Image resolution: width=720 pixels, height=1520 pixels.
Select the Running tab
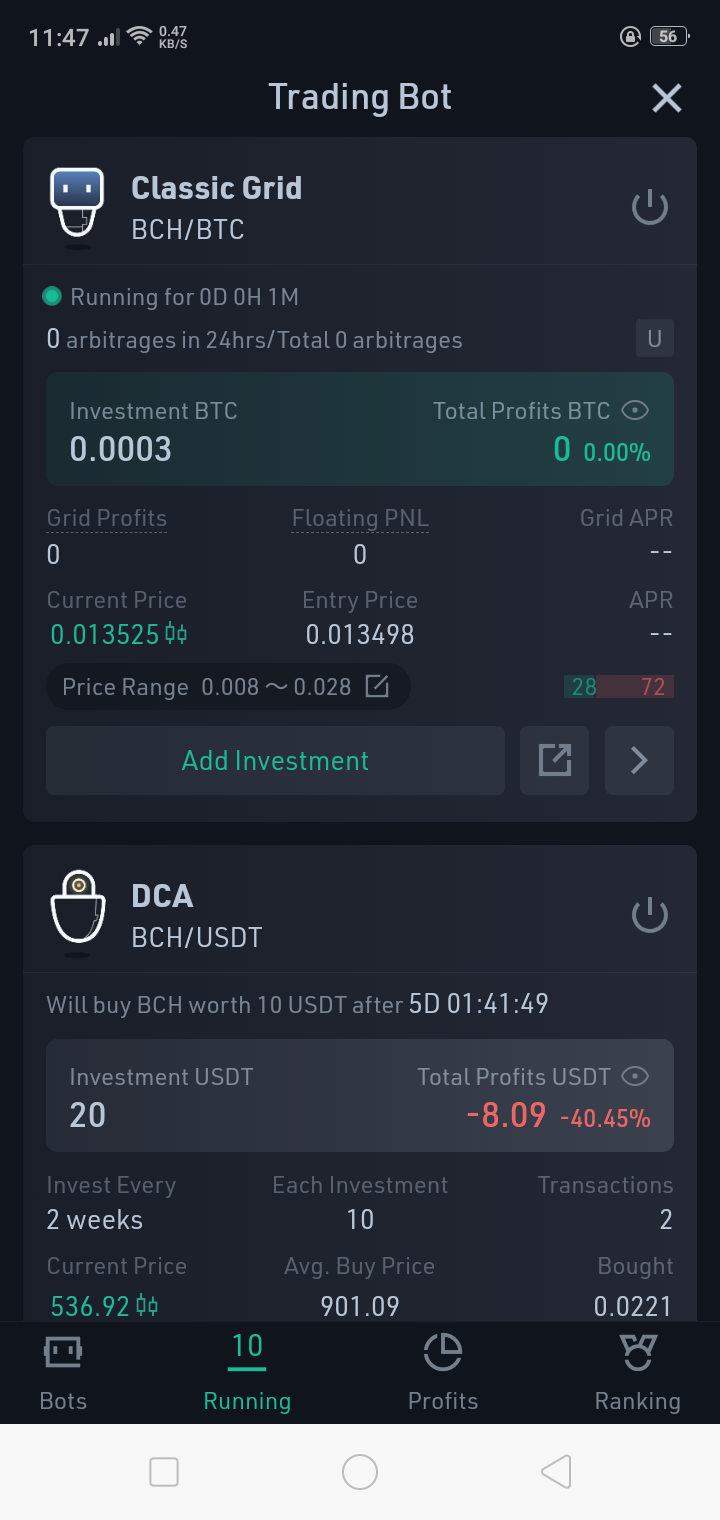click(247, 1372)
